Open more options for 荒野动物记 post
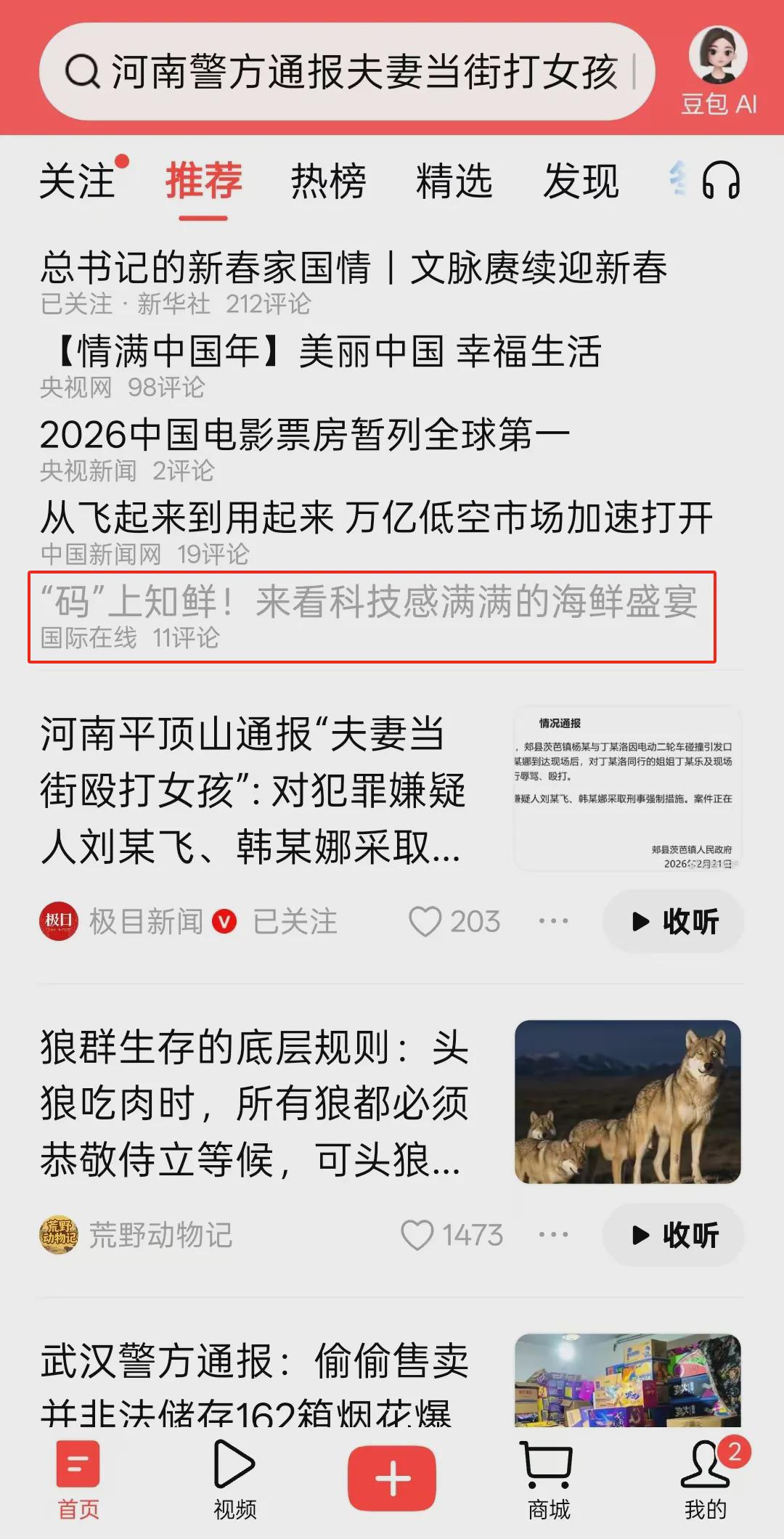This screenshot has width=784, height=1539. coord(553,1235)
